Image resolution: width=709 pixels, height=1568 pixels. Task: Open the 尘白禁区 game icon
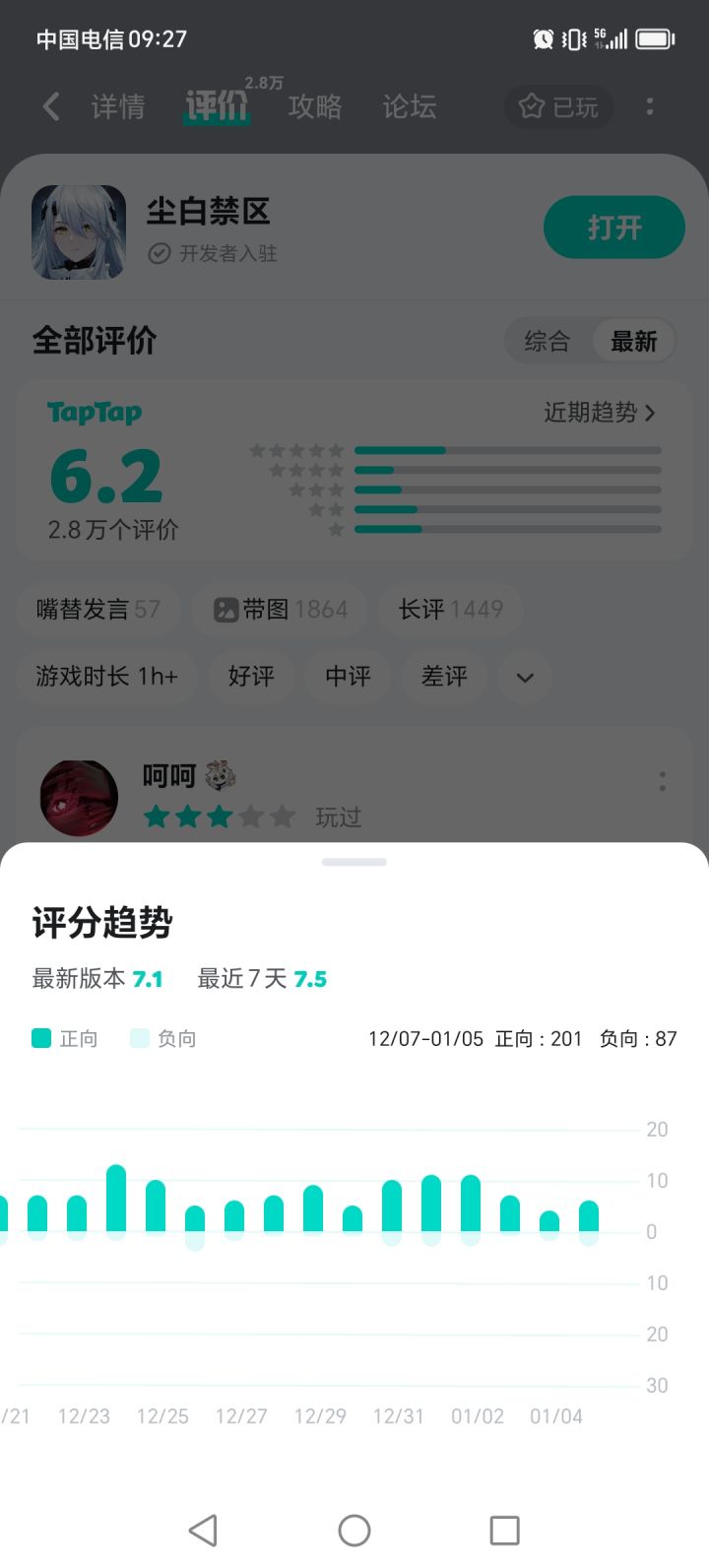(80, 231)
